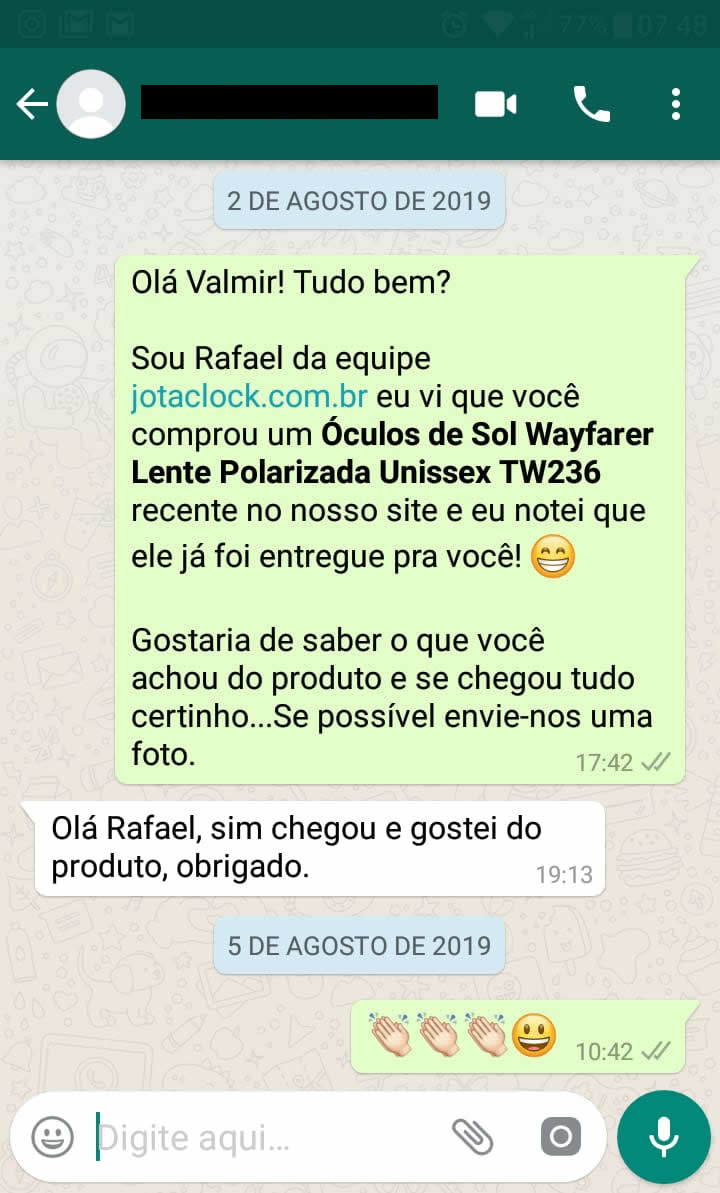The height and width of the screenshot is (1193, 720).
Task: Go back to the chat list
Action: [32, 104]
